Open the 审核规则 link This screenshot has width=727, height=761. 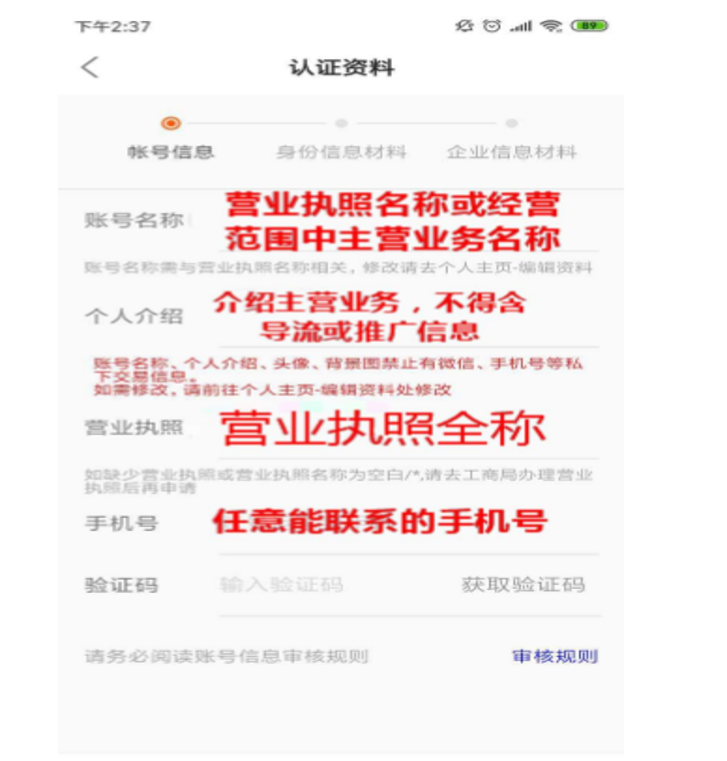click(x=555, y=657)
